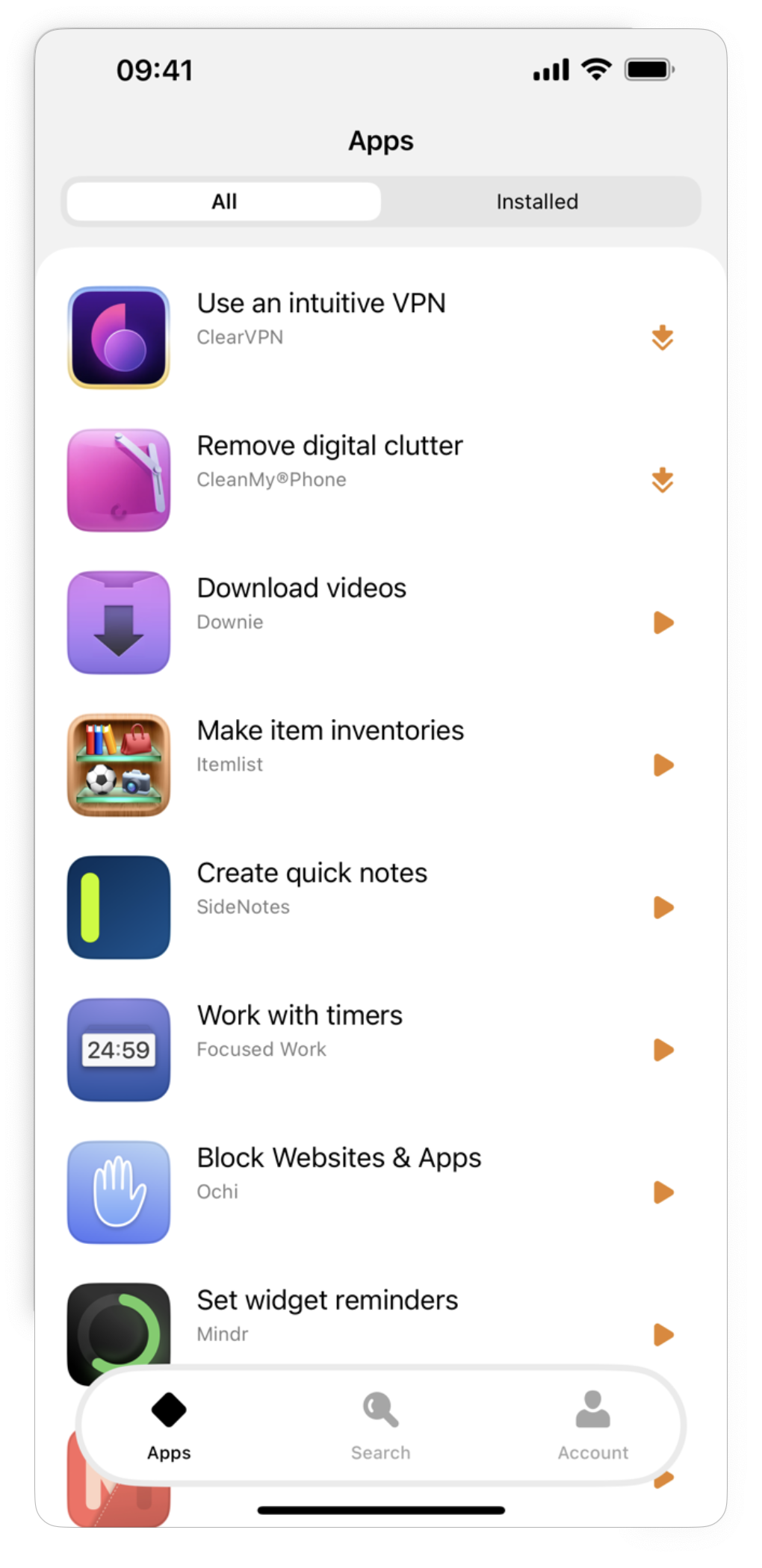Download CleanMy®Phone using its download icon
Image resolution: width=762 pixels, height=1568 pixels.
click(662, 480)
